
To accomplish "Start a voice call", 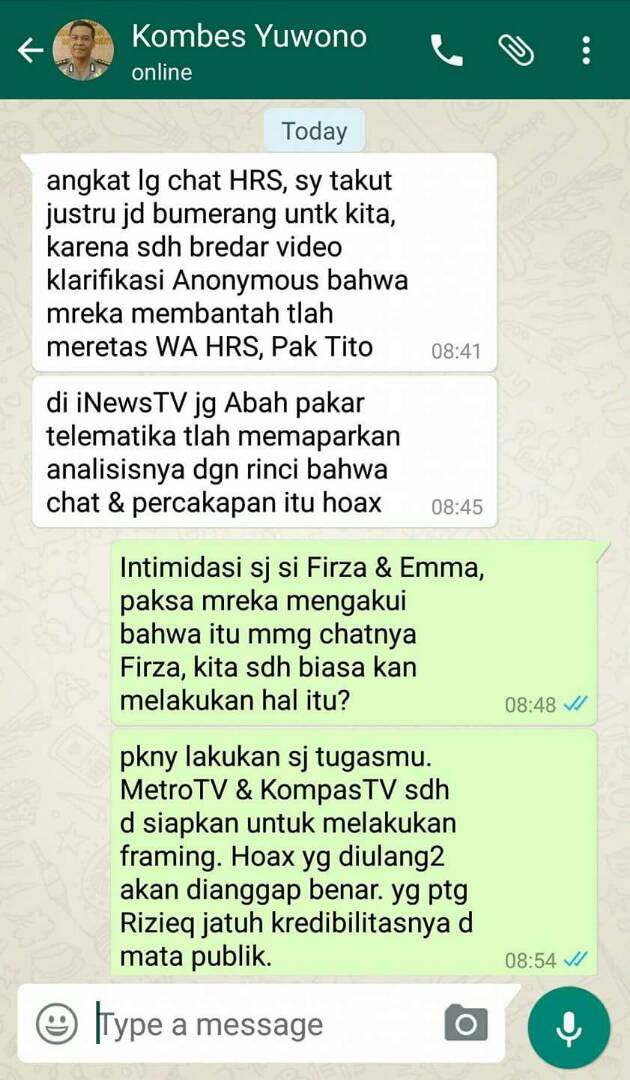I will pyautogui.click(x=446, y=50).
